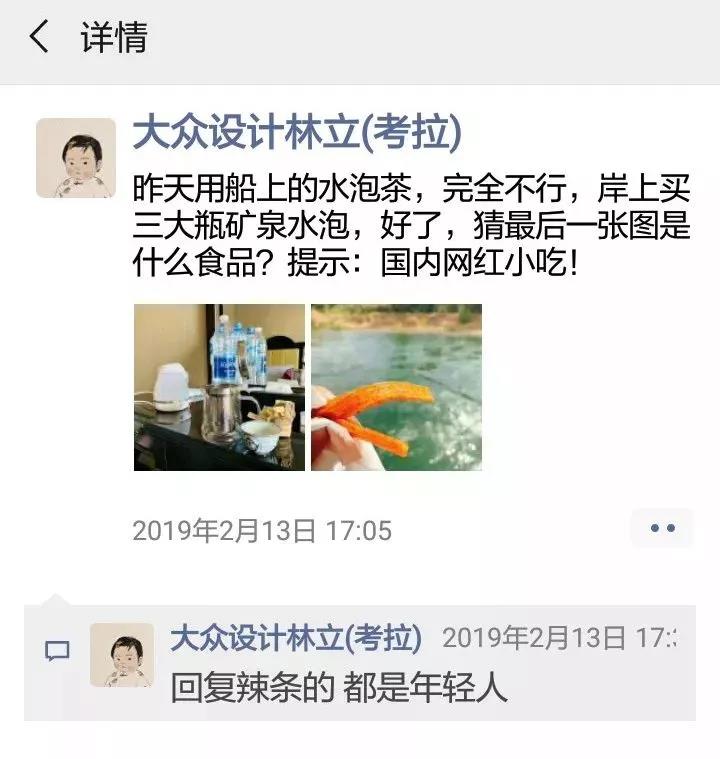View the tea set and water bottles photo
The height and width of the screenshot is (759, 720).
(x=219, y=387)
